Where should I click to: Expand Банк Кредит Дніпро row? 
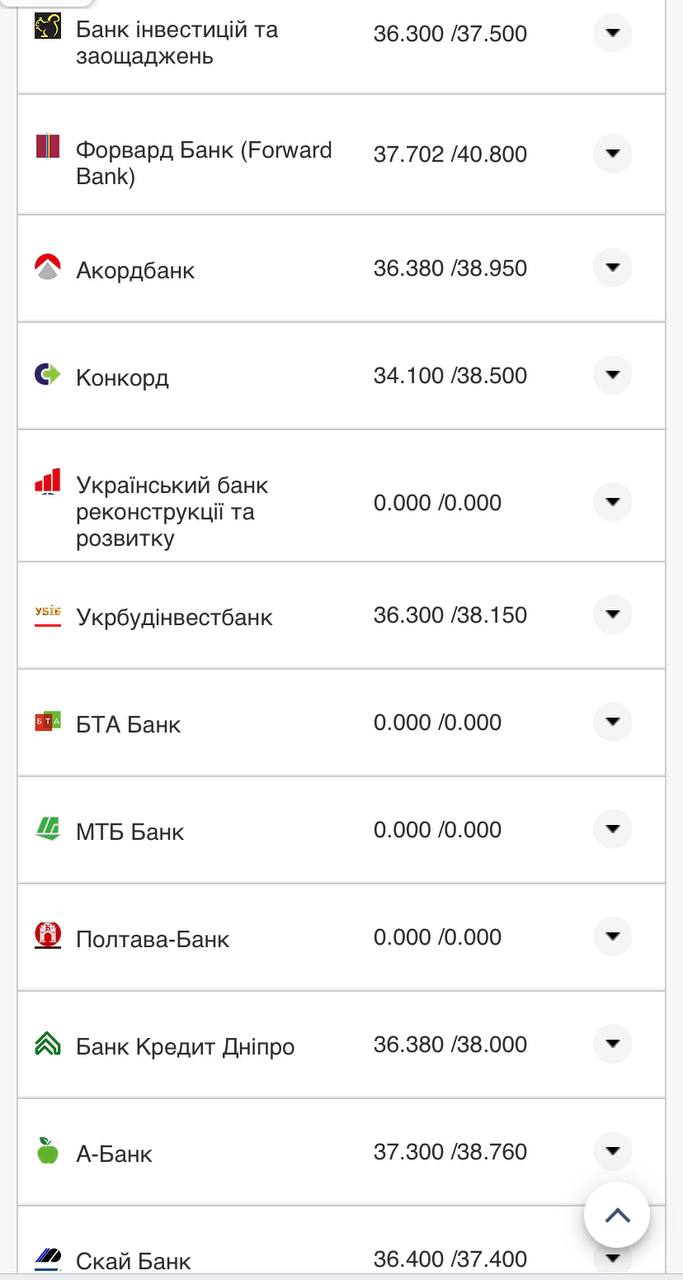[612, 1044]
